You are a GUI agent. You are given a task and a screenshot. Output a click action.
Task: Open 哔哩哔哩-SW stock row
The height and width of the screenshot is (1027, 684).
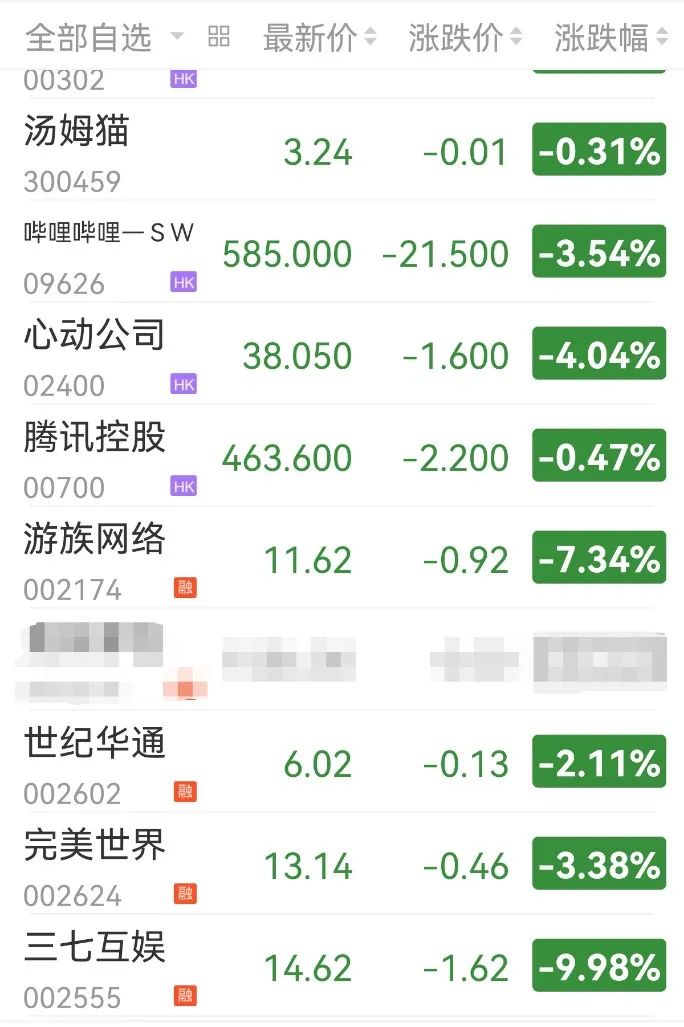(x=342, y=252)
